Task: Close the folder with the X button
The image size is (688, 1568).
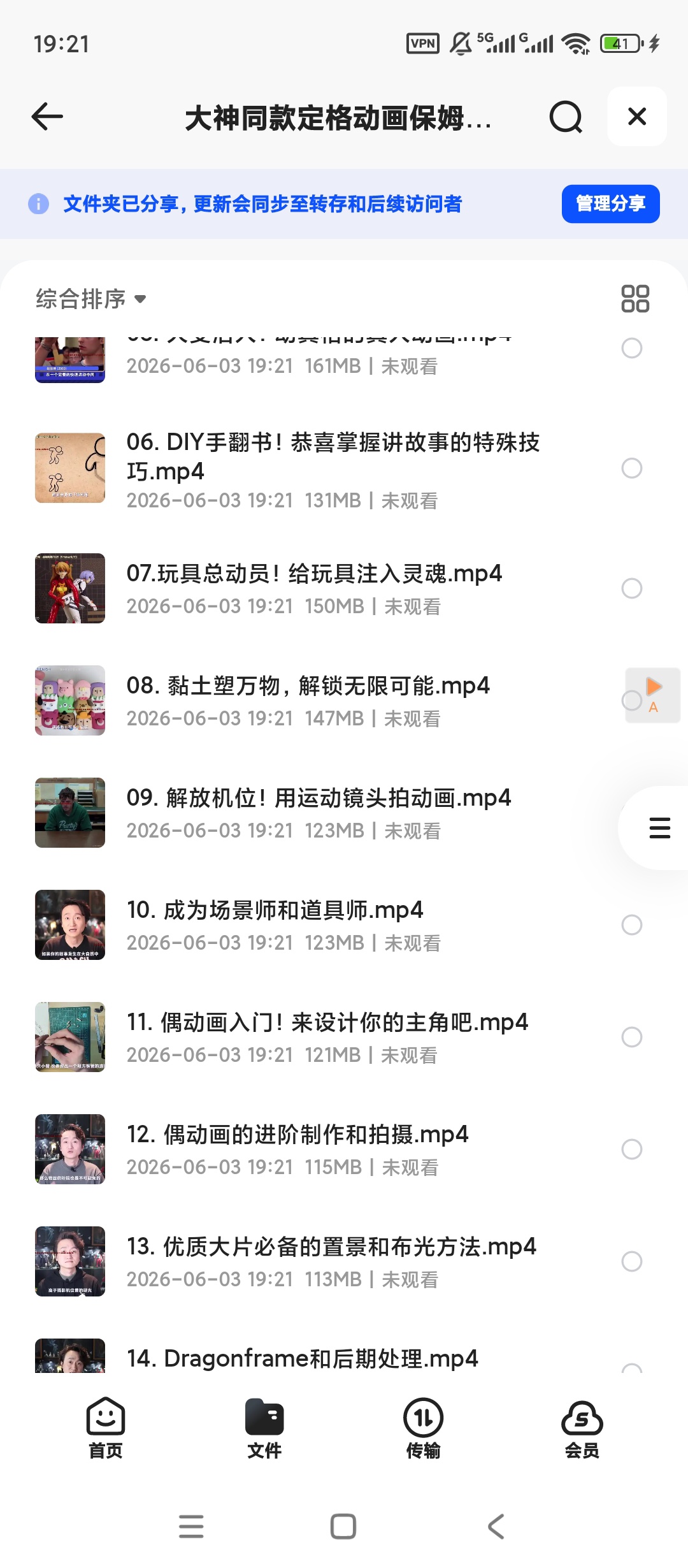Action: tap(637, 117)
